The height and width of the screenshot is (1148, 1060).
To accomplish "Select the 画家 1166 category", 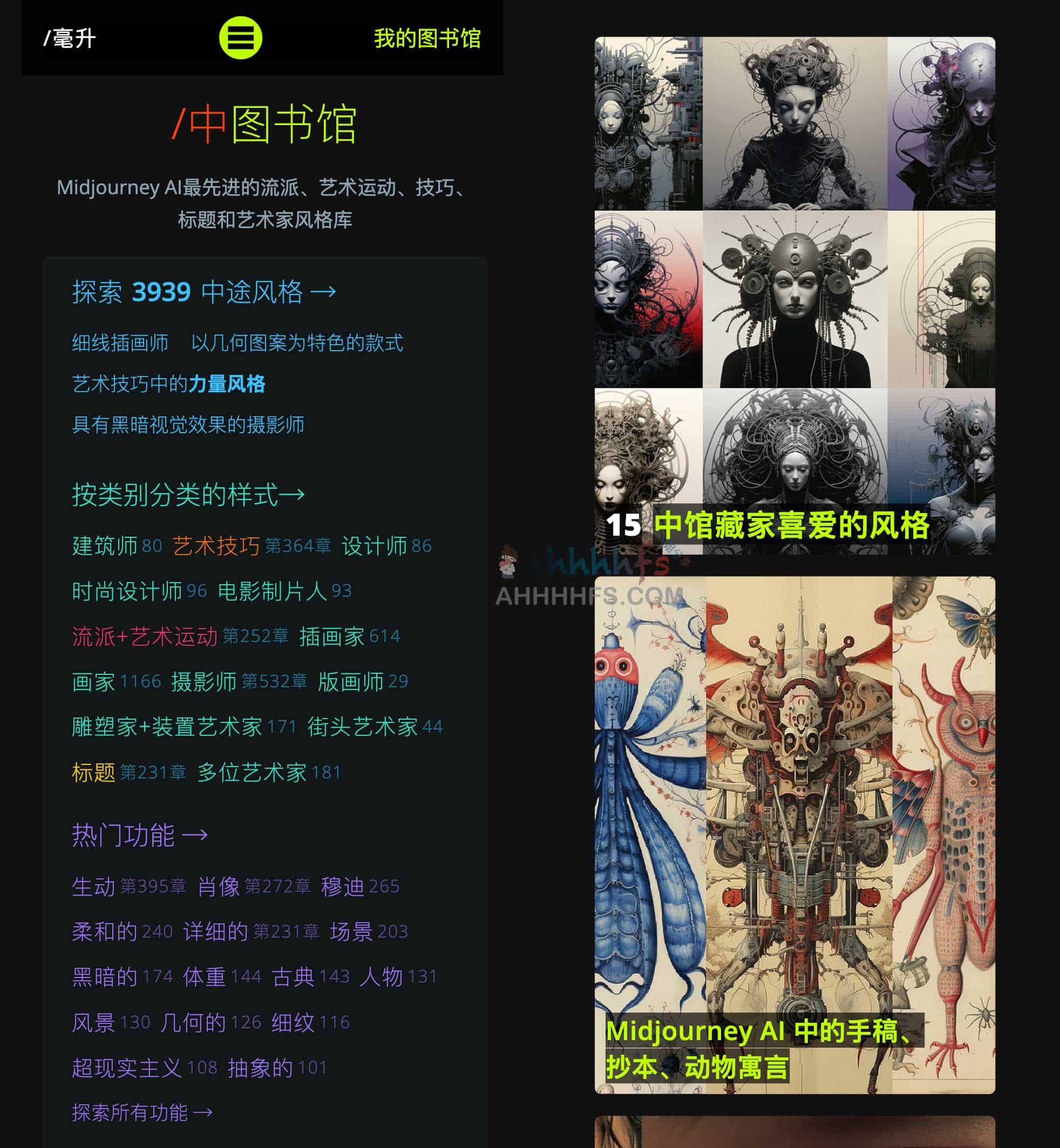I will pyautogui.click(x=116, y=682).
